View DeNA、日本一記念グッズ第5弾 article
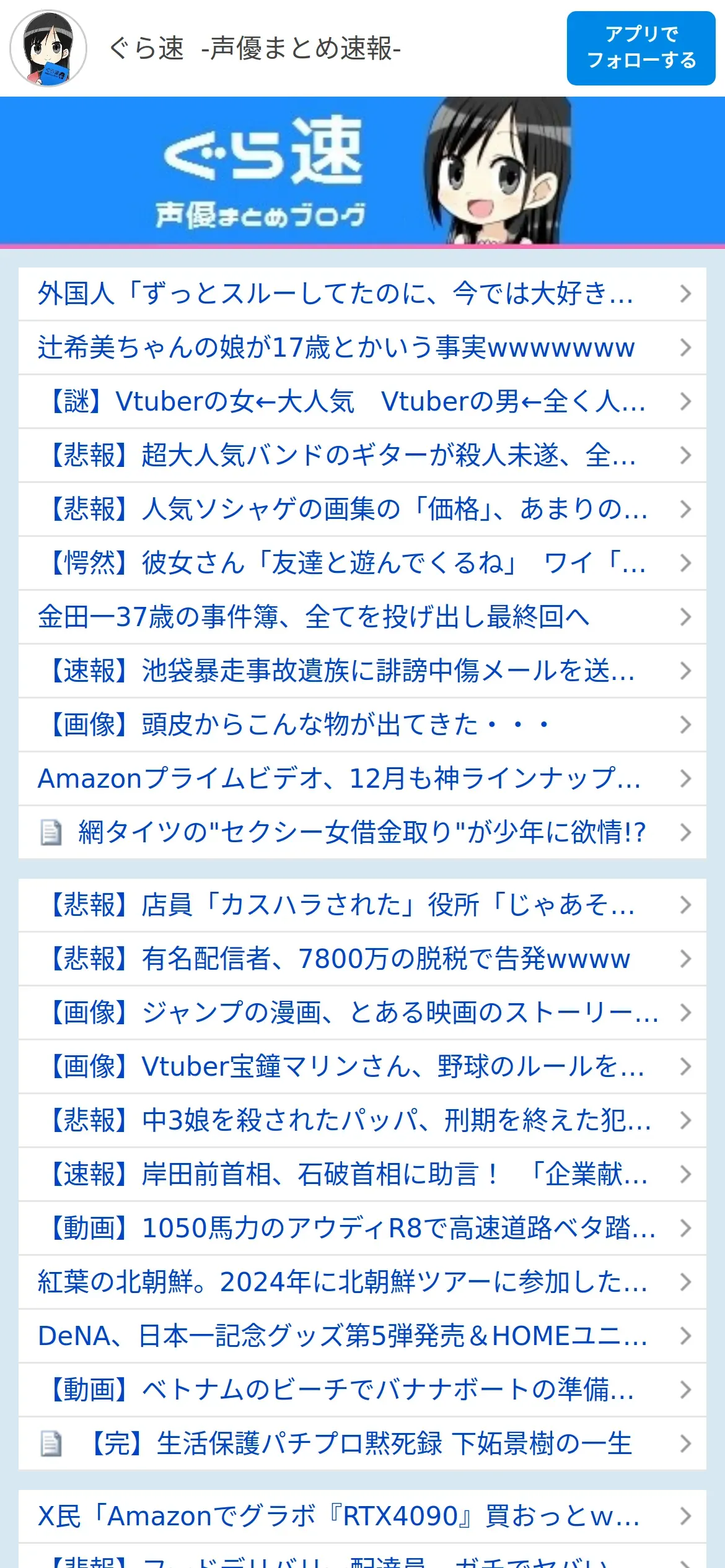Viewport: 725px width, 1568px height. [x=362, y=1336]
